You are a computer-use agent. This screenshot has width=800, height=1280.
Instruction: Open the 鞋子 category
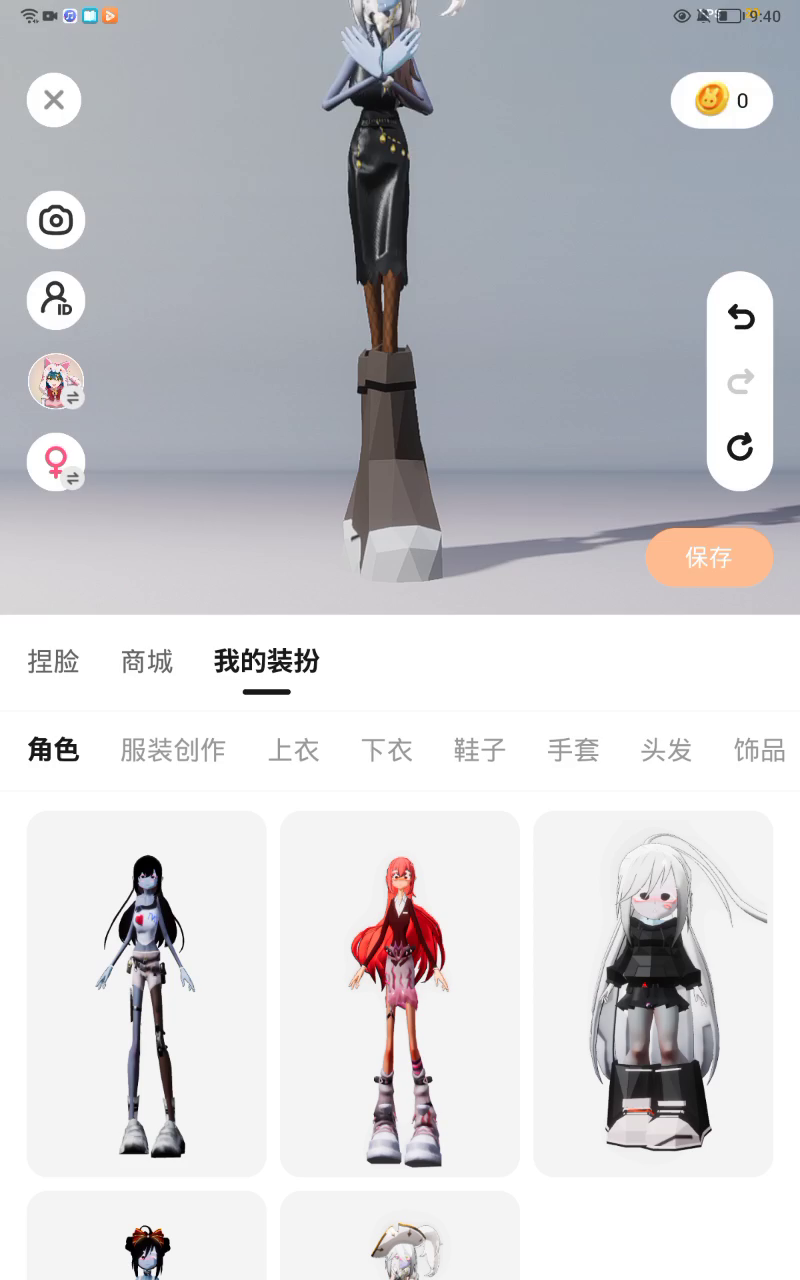point(480,750)
